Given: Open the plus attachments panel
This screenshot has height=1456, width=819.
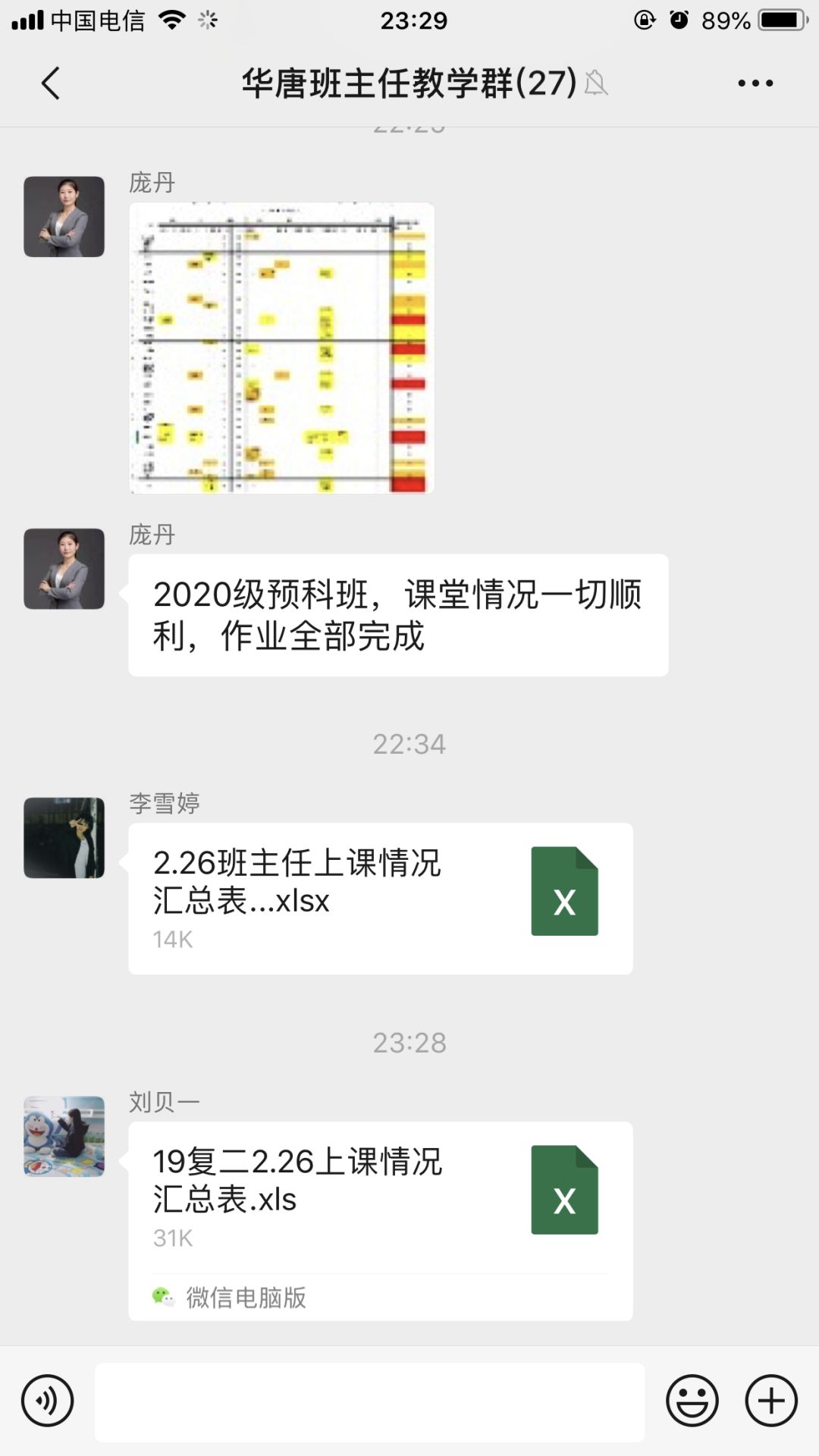Looking at the screenshot, I should click(x=771, y=1401).
